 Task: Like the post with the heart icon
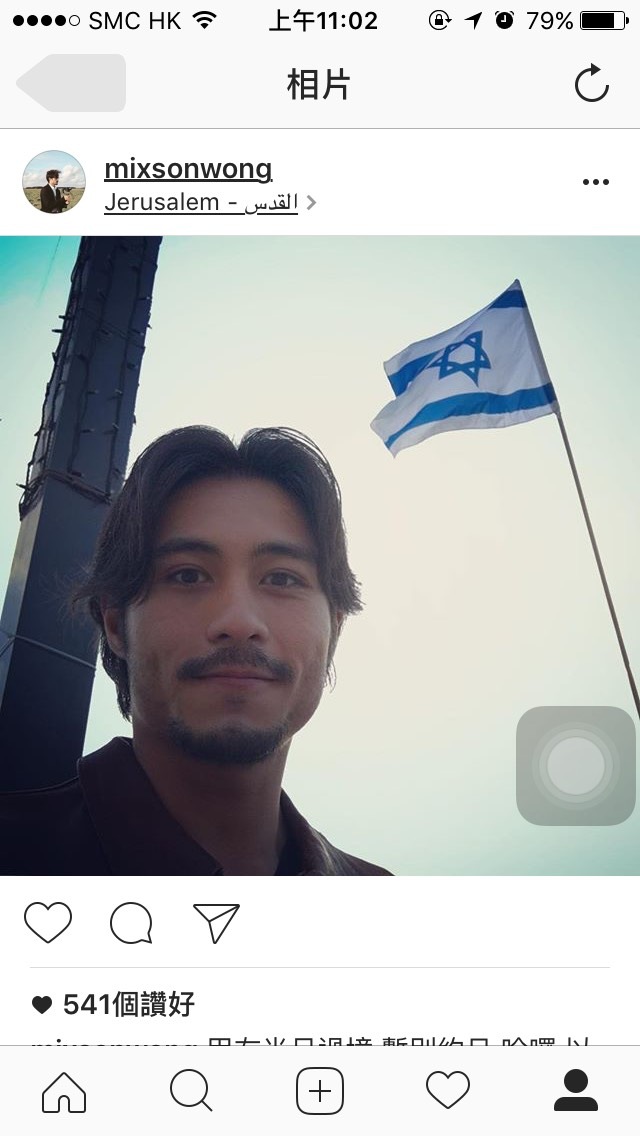click(48, 922)
